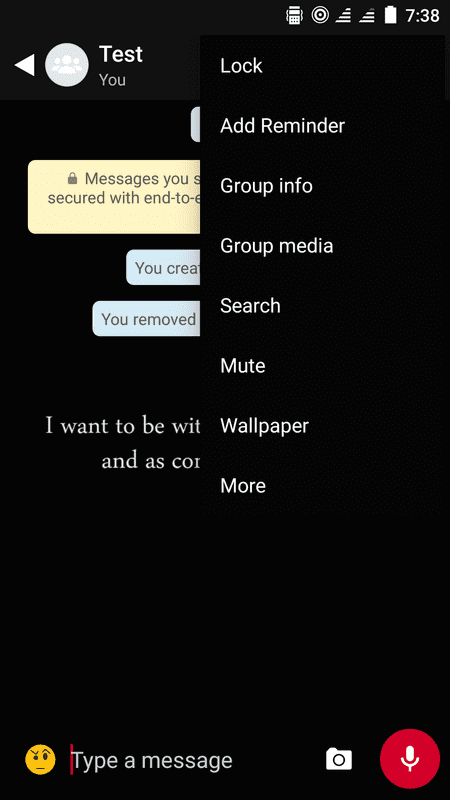
Task: View Group media
Action: point(322,246)
